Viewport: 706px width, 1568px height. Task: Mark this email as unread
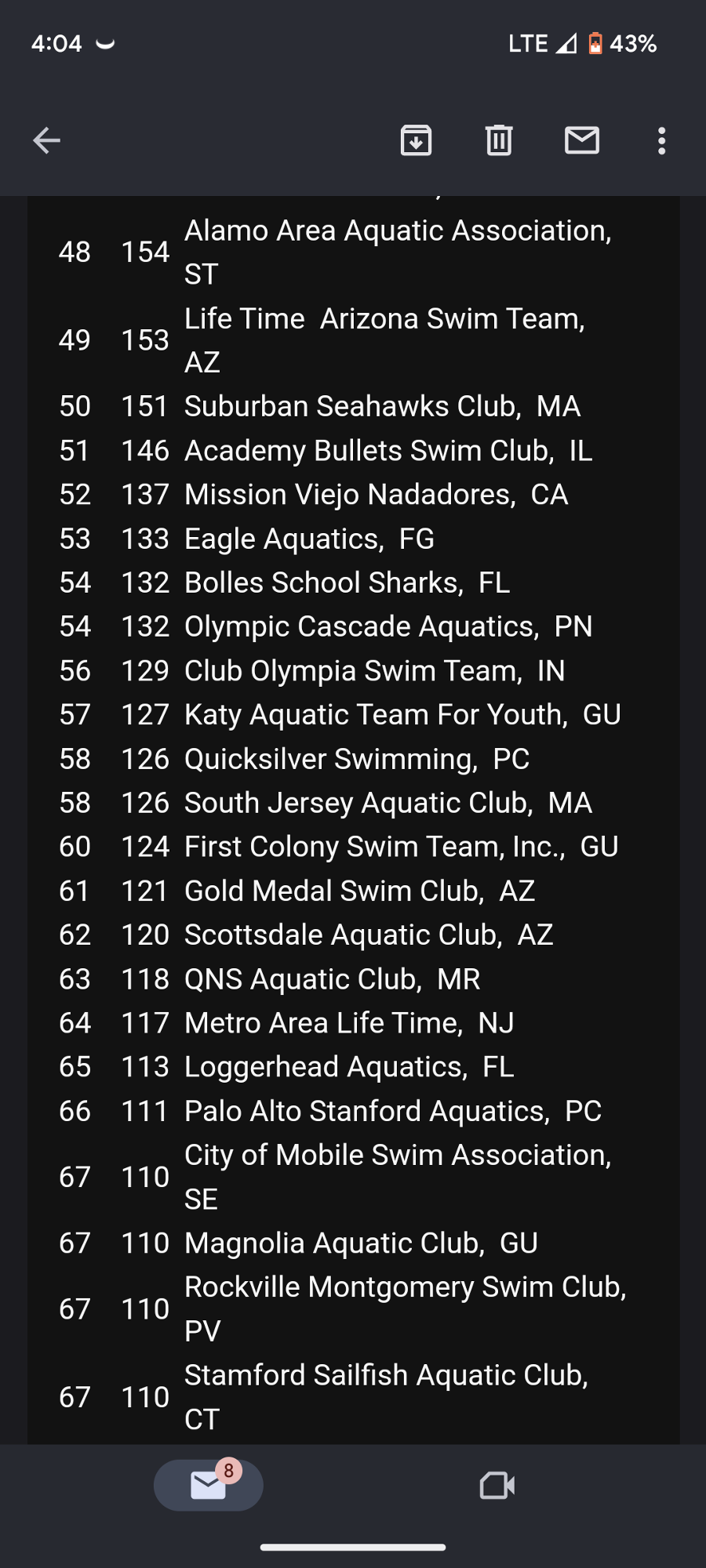click(x=582, y=141)
